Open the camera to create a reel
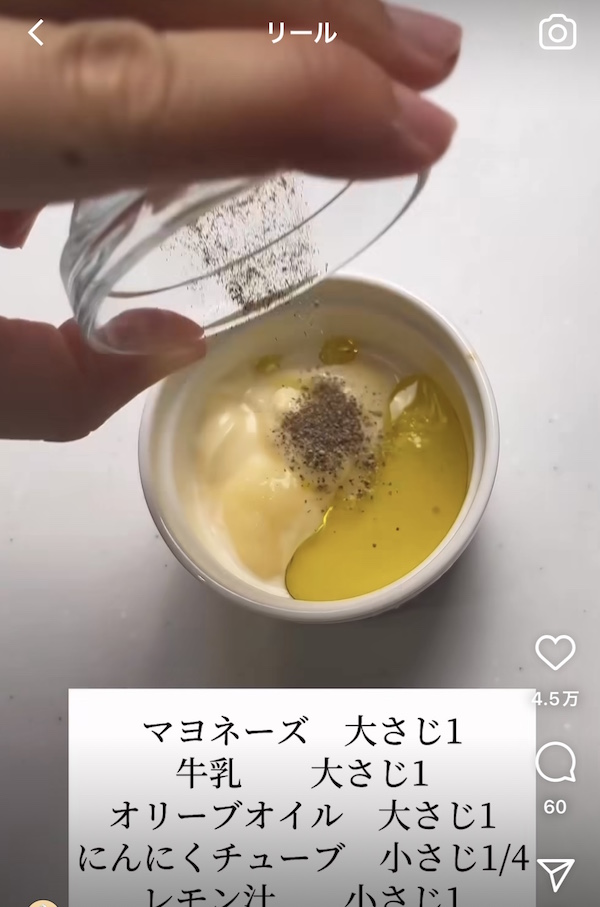 [557, 33]
